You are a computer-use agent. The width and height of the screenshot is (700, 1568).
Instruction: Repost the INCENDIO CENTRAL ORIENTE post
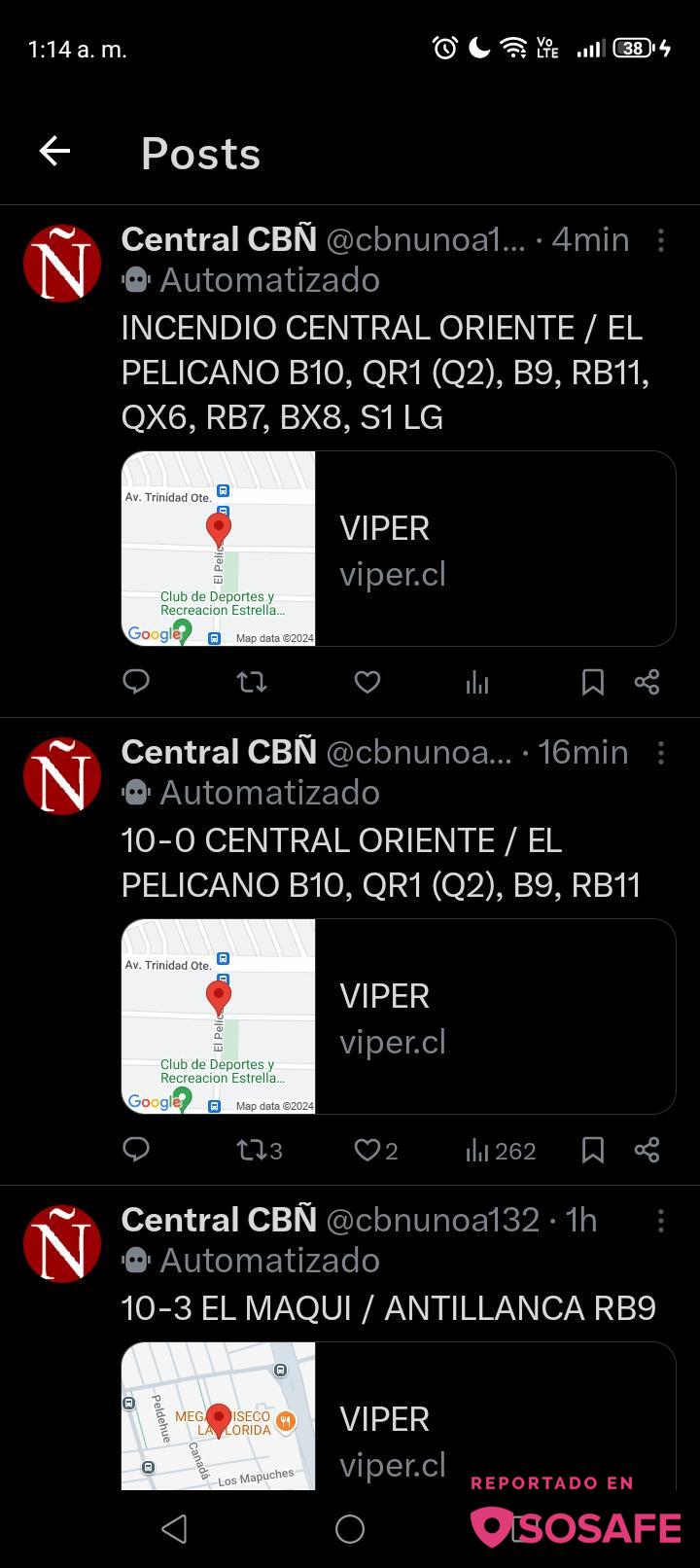click(252, 682)
